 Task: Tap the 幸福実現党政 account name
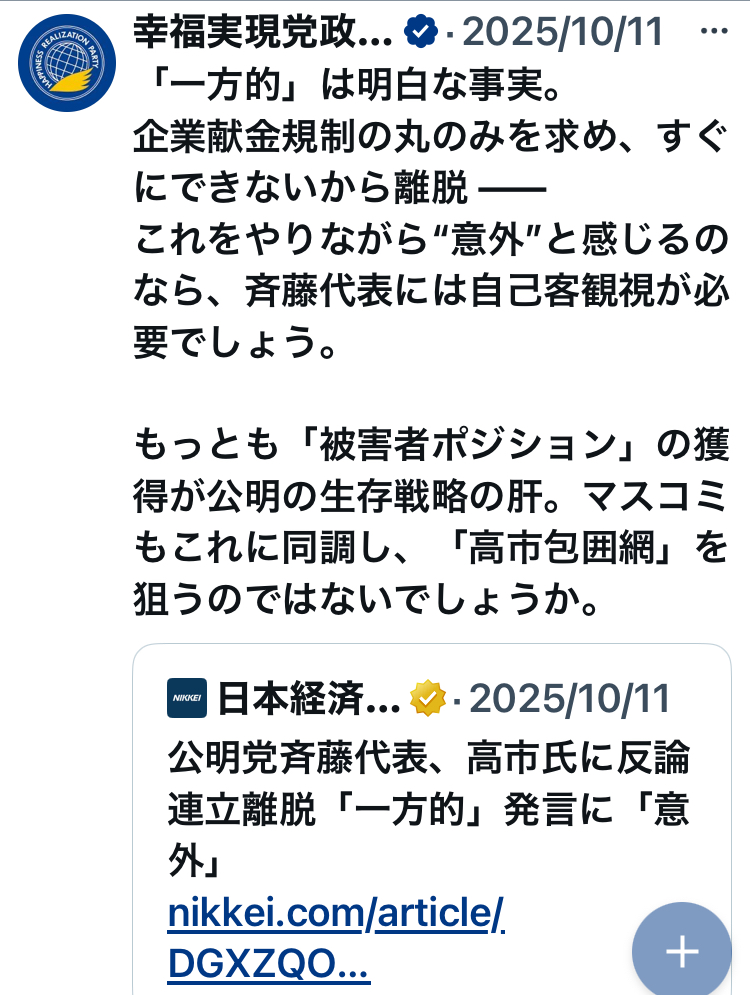(263, 33)
